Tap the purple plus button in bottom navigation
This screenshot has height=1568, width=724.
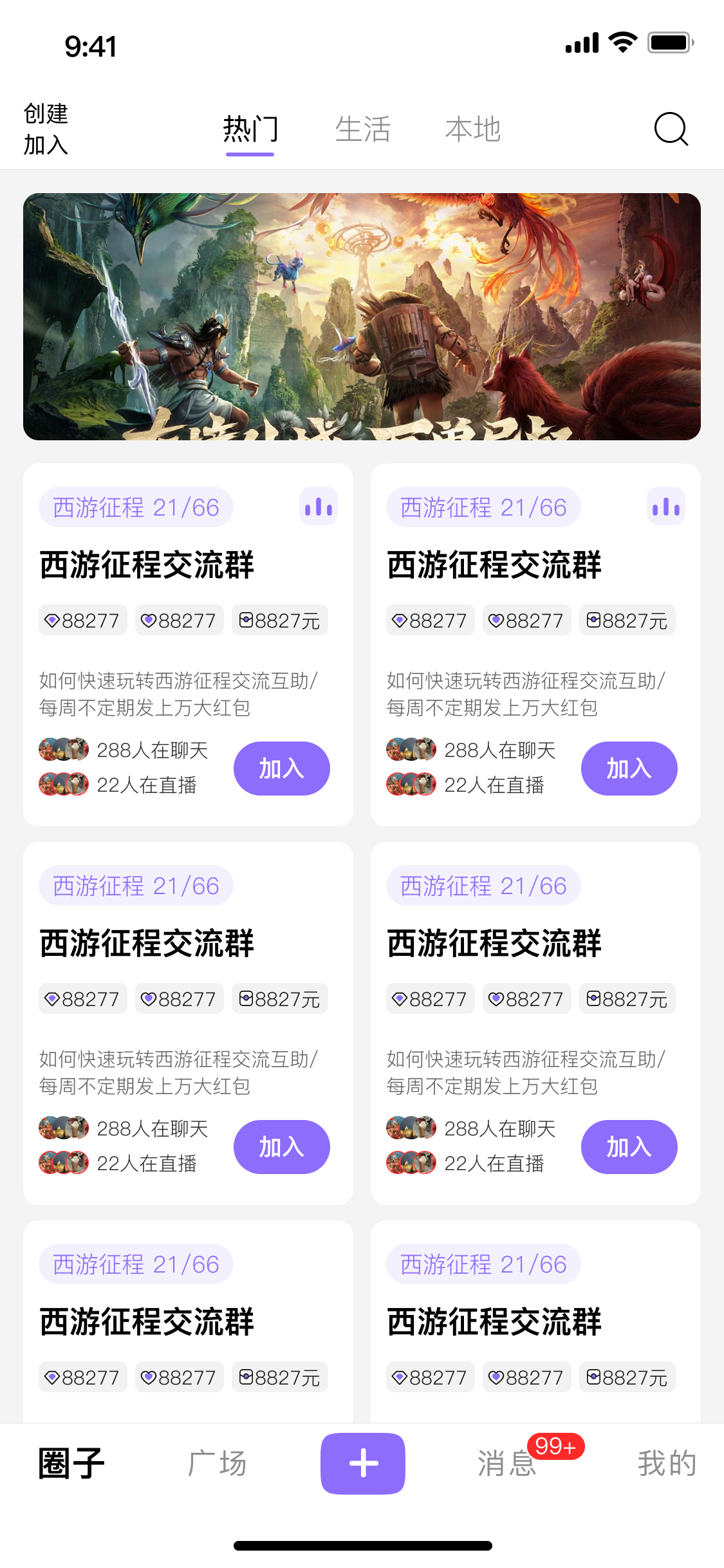pyautogui.click(x=362, y=1462)
